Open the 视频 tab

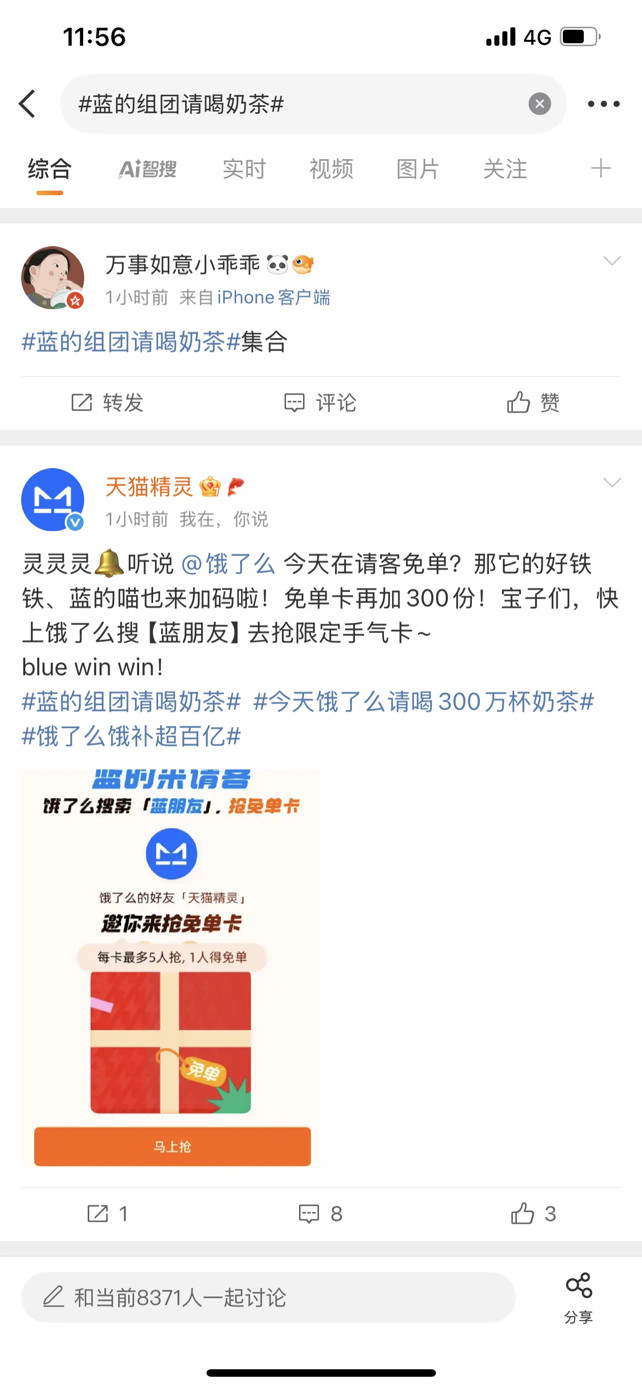click(x=331, y=170)
